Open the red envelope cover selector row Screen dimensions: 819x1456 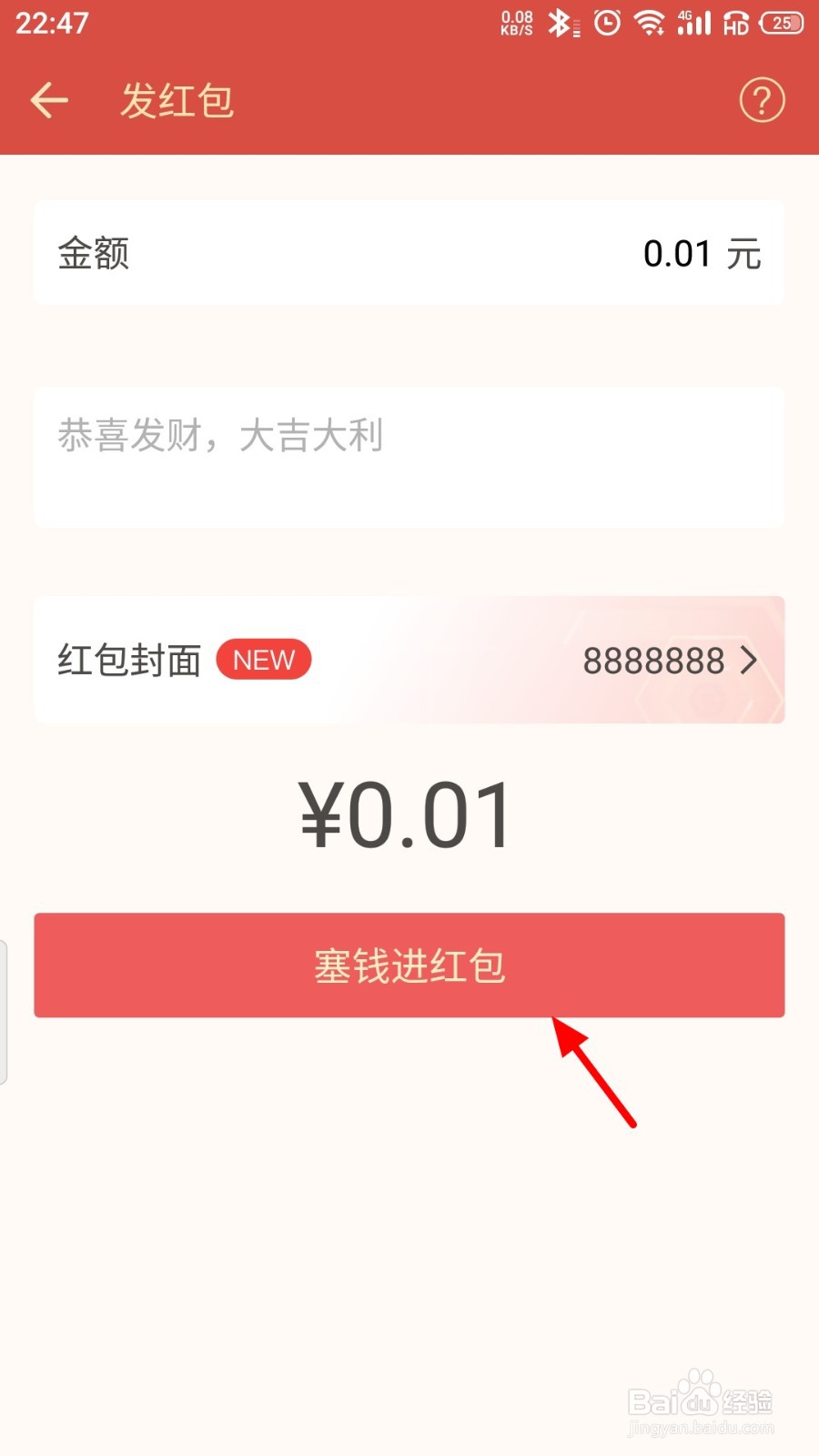(409, 660)
